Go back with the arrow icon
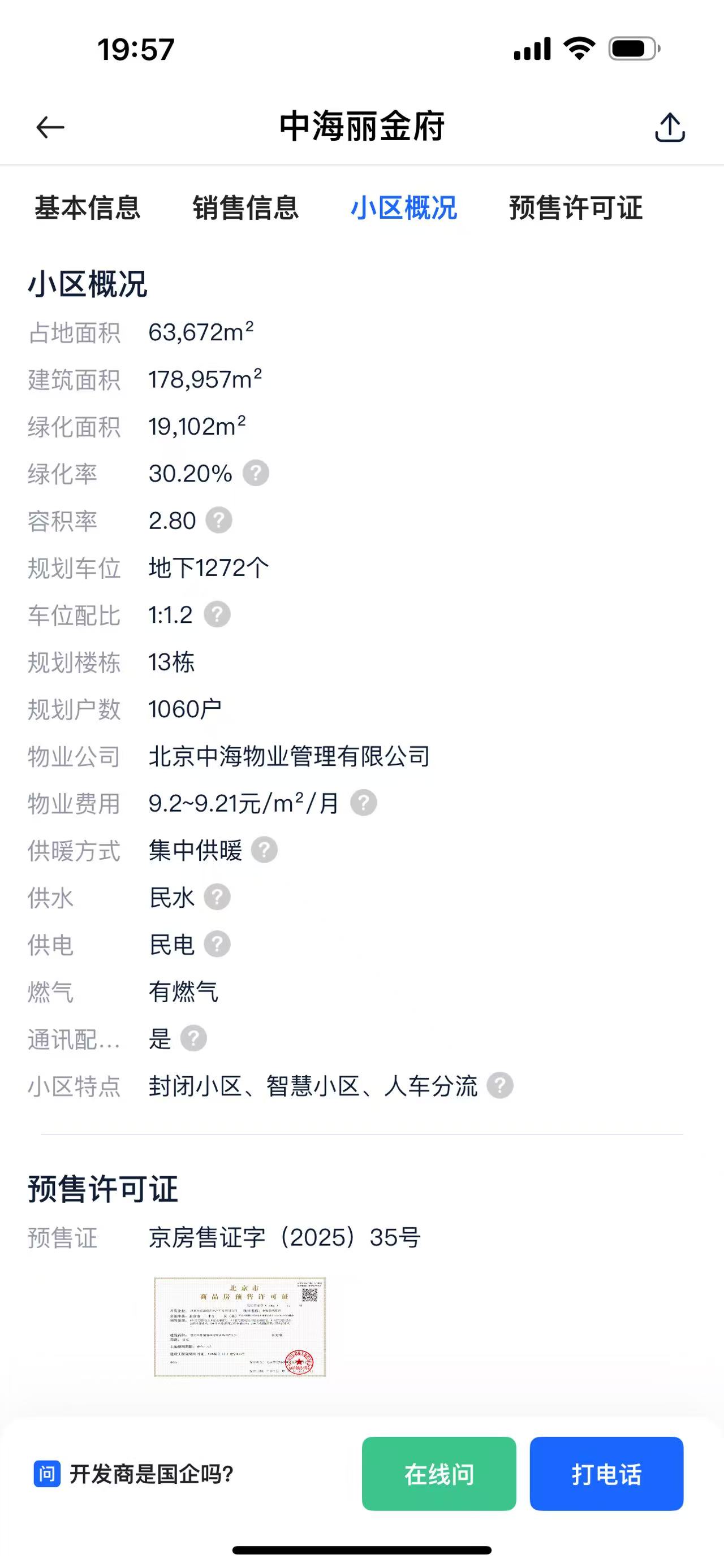The height and width of the screenshot is (1568, 724). (50, 127)
